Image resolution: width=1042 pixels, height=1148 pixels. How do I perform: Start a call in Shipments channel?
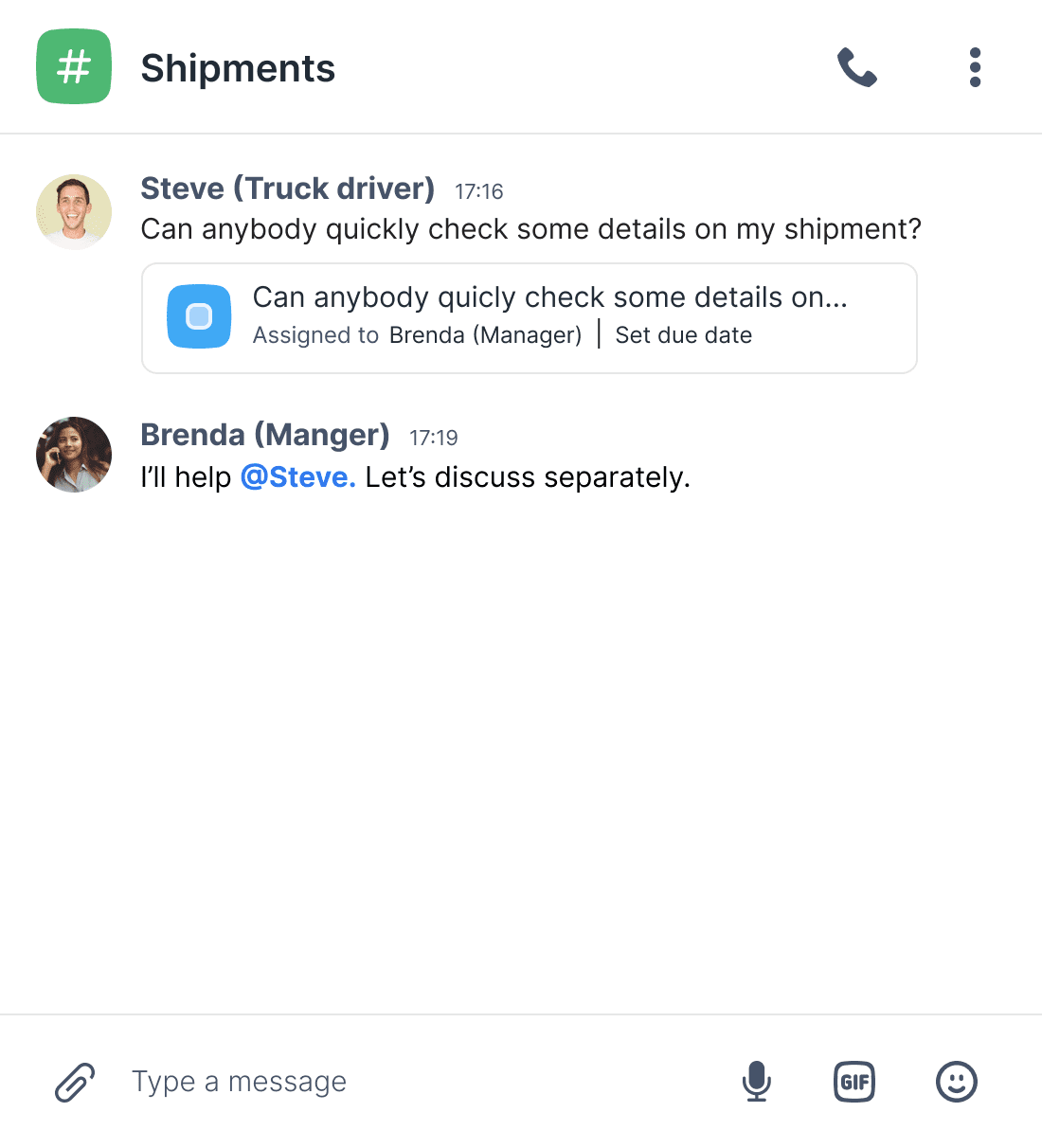pos(856,68)
